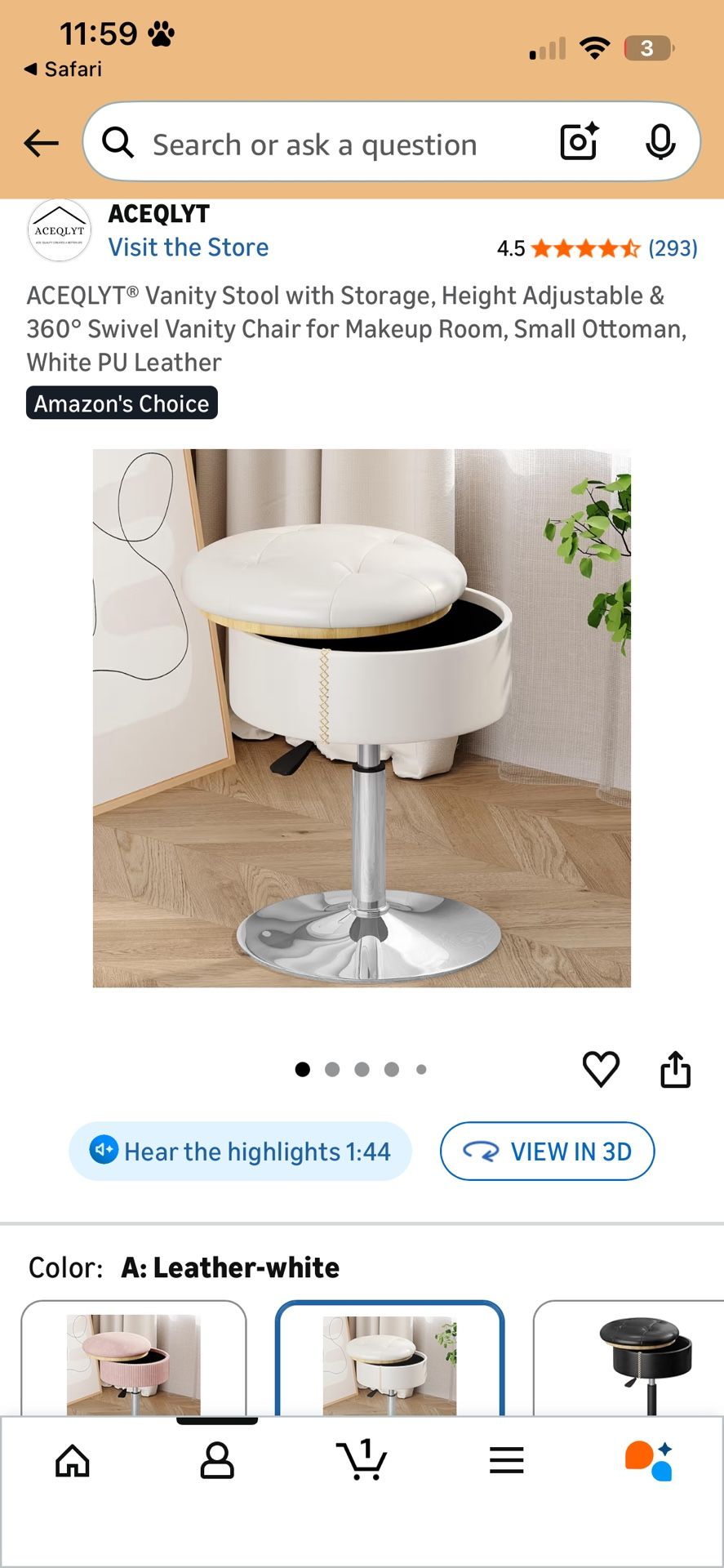Tap the back arrow to leave product page
Screen dimensions: 724x1568
pyautogui.click(x=39, y=142)
